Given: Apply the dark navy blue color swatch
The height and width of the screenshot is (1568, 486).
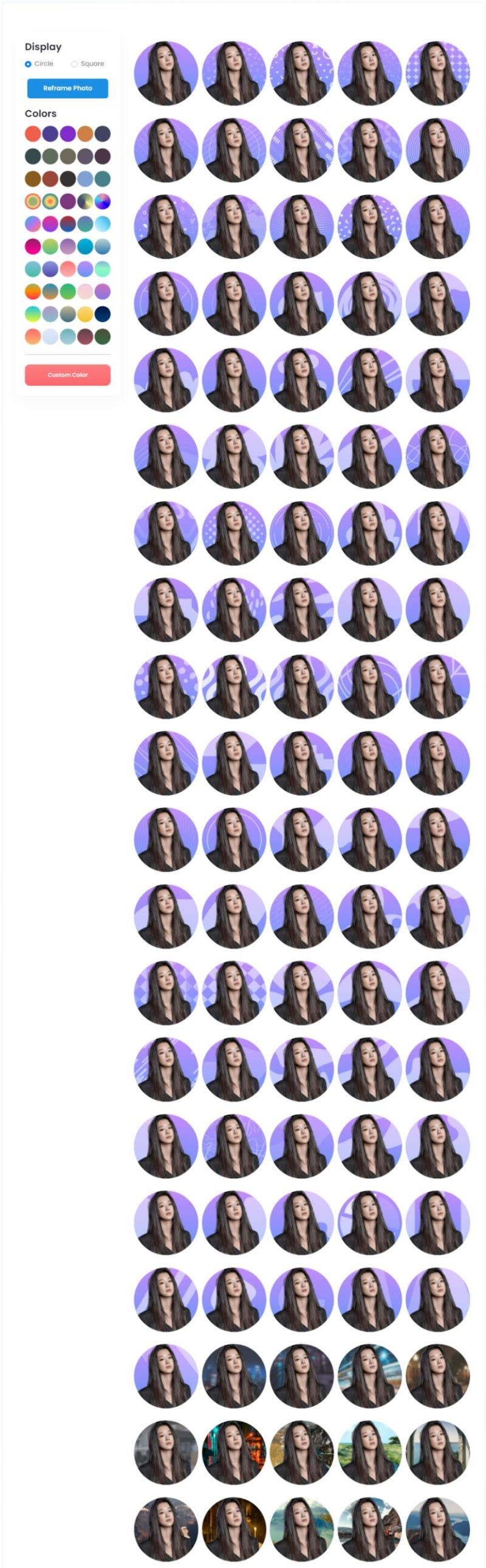Looking at the screenshot, I should pos(102,314).
